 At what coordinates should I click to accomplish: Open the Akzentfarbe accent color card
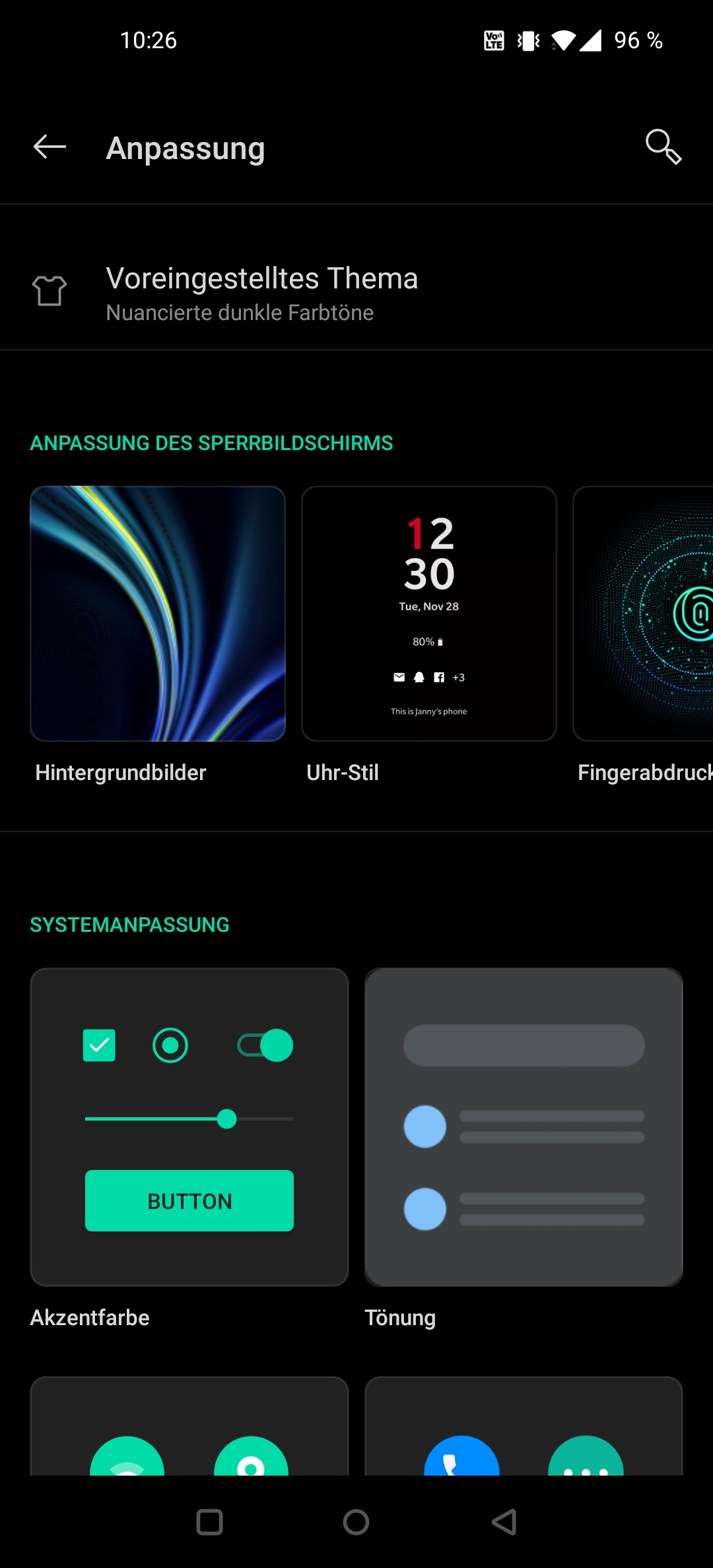click(x=189, y=1127)
